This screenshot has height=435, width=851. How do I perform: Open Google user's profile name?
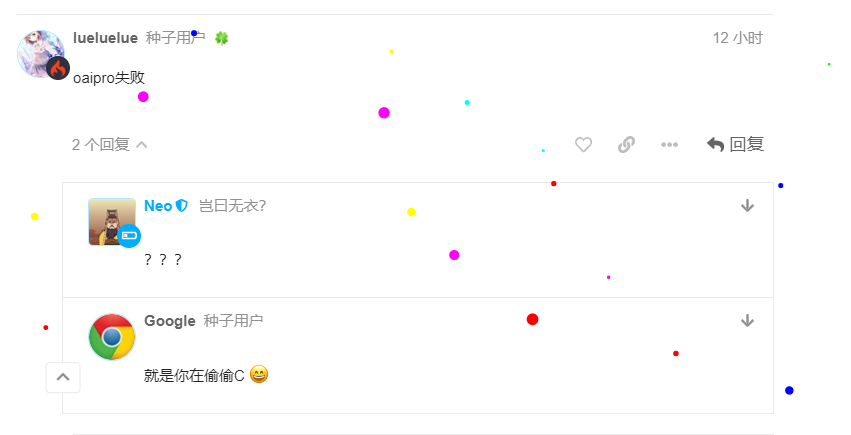(x=170, y=321)
